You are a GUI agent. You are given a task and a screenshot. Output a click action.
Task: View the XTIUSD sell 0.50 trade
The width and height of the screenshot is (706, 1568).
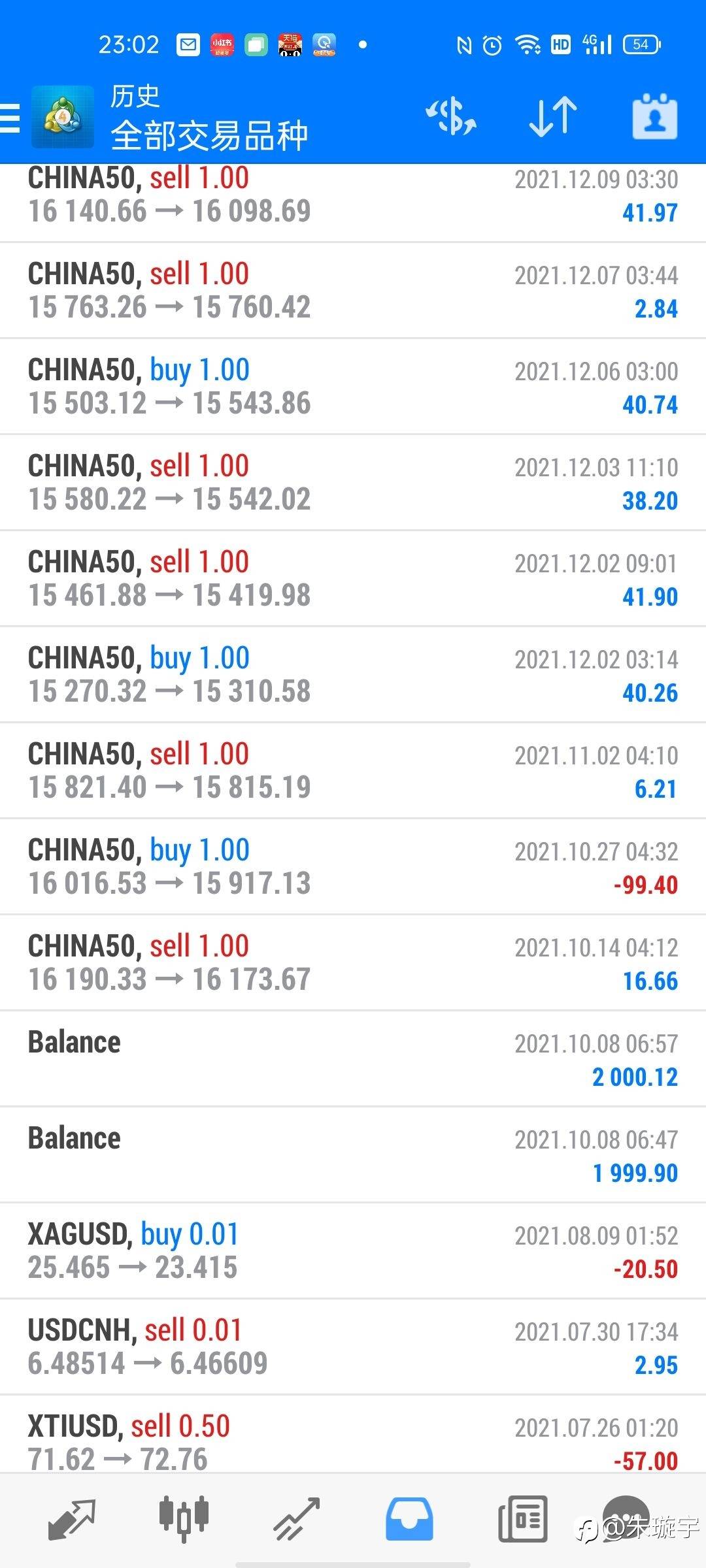coord(353,1441)
